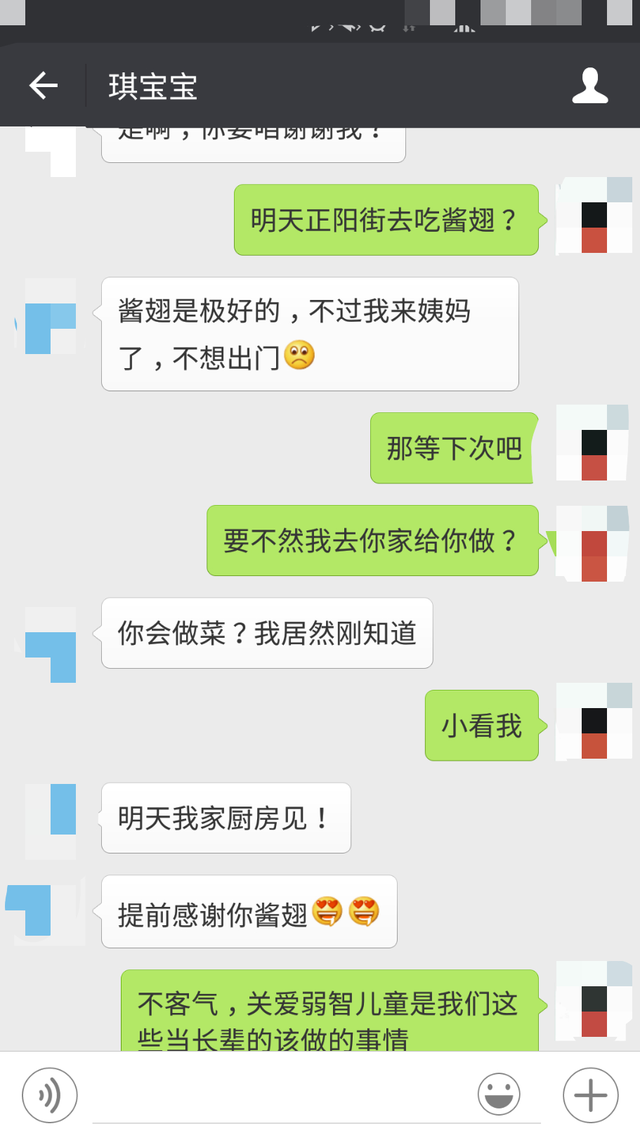Go back from the 琪宝宝 chat
This screenshot has height=1138, width=640.
click(x=43, y=86)
